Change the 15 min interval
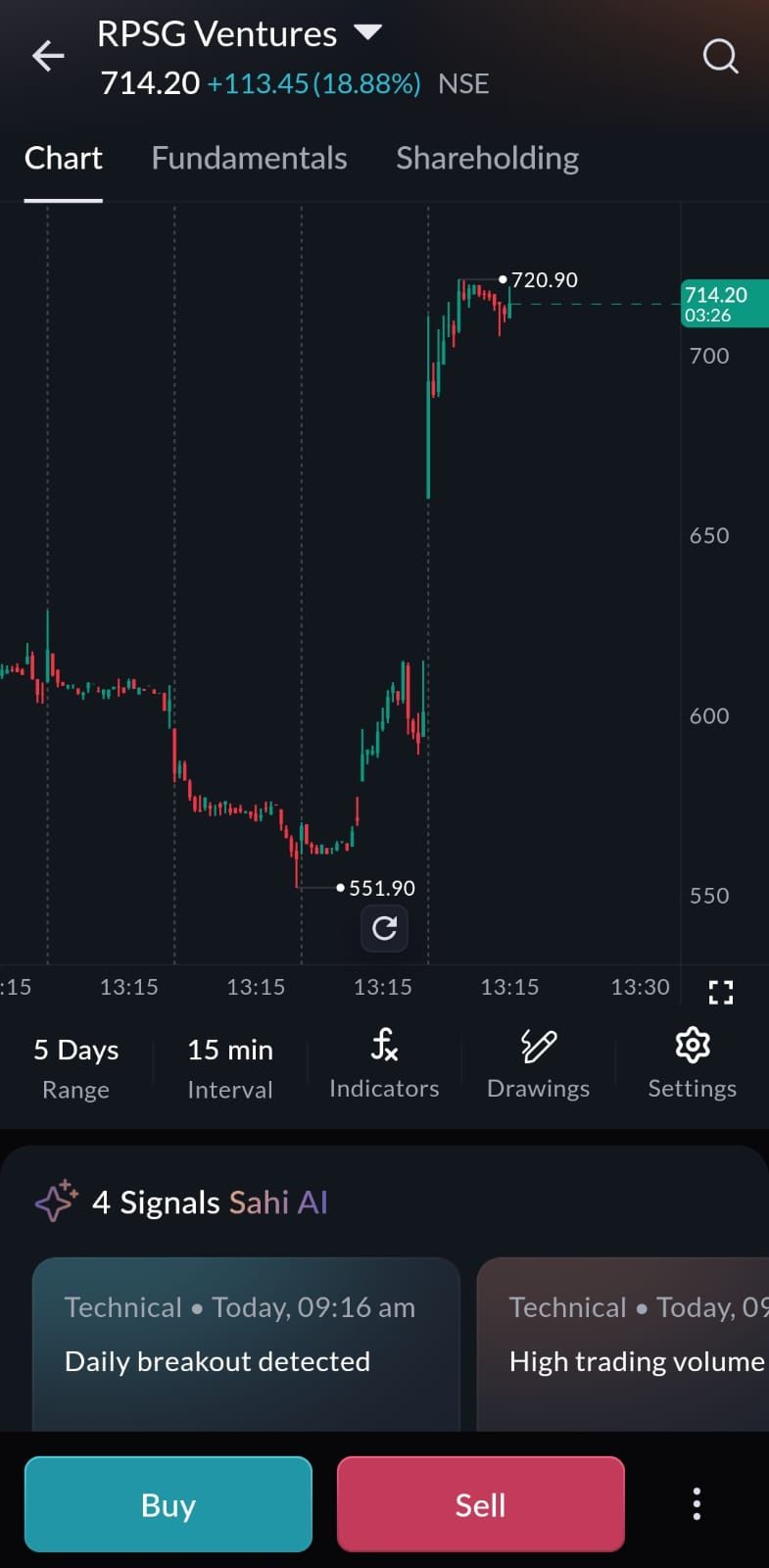 [230, 1067]
